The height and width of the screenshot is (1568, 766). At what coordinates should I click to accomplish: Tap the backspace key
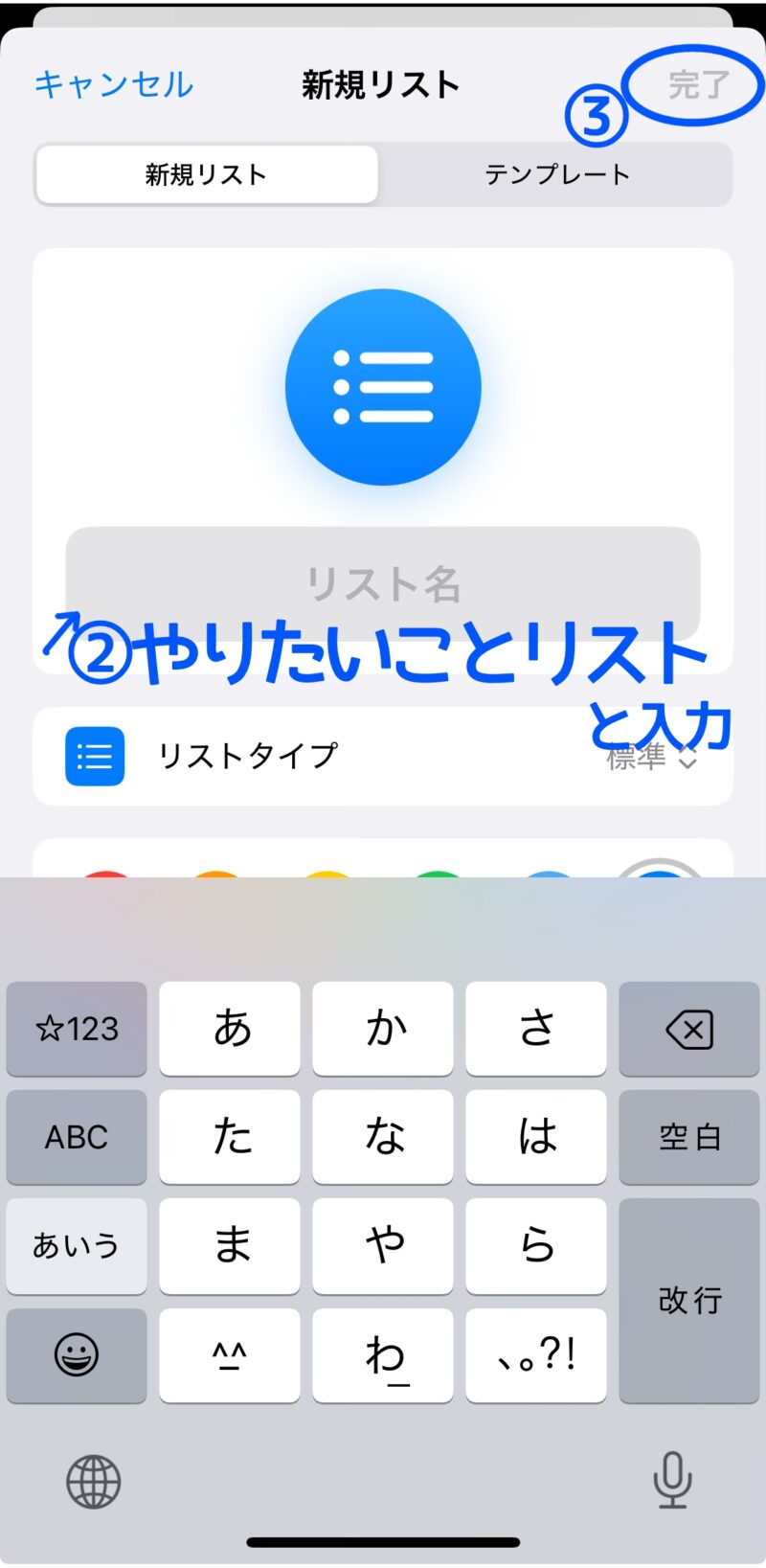[688, 1030]
